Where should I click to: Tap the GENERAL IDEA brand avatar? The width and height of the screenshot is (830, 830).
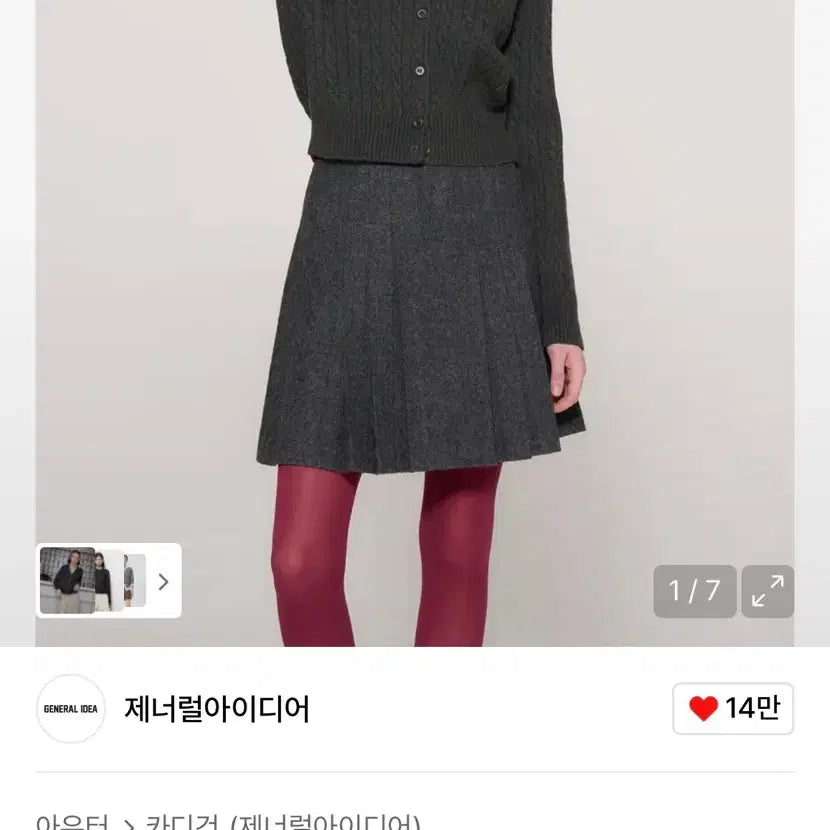(71, 709)
